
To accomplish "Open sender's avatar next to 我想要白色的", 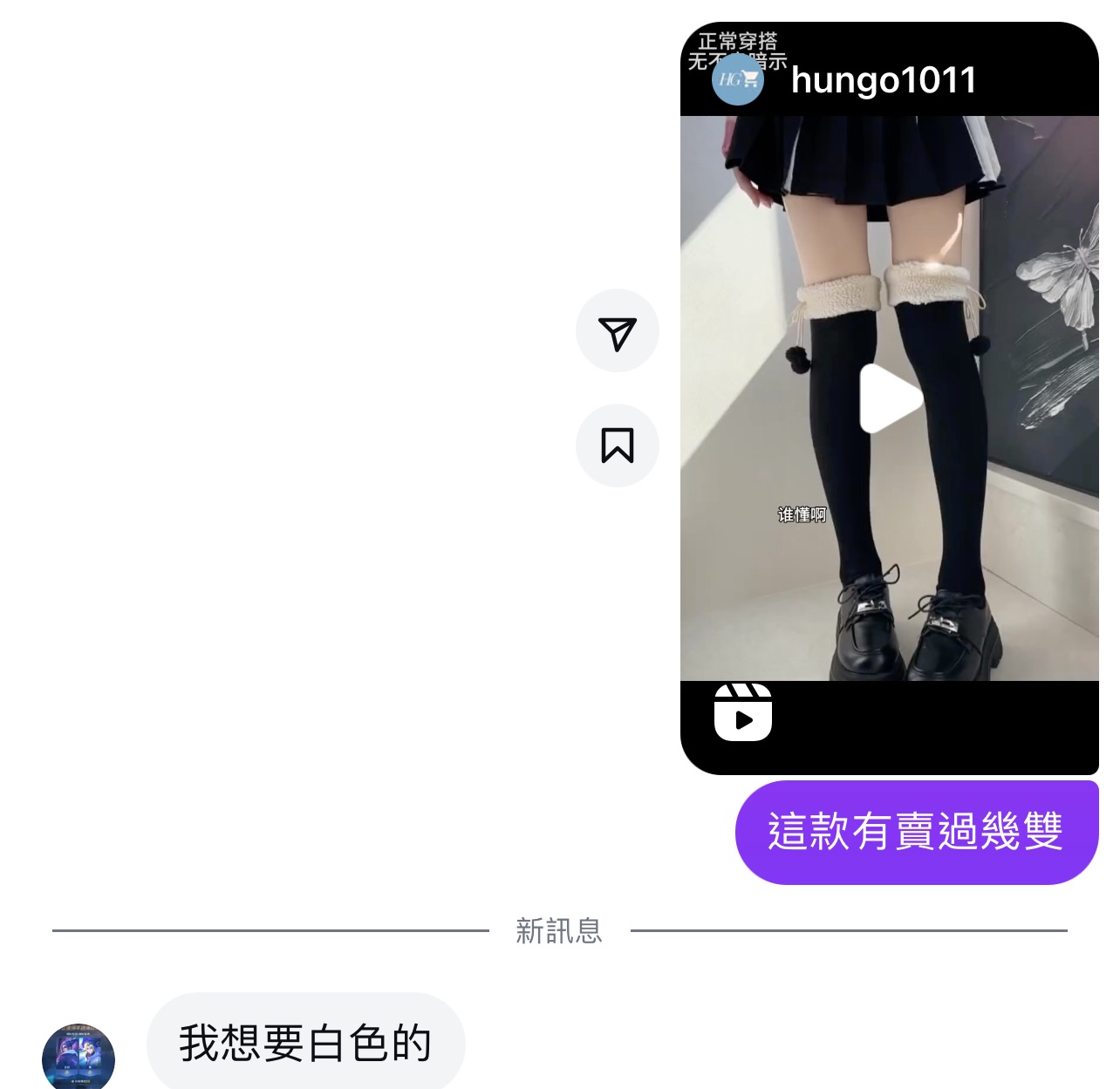I will click(79, 1056).
